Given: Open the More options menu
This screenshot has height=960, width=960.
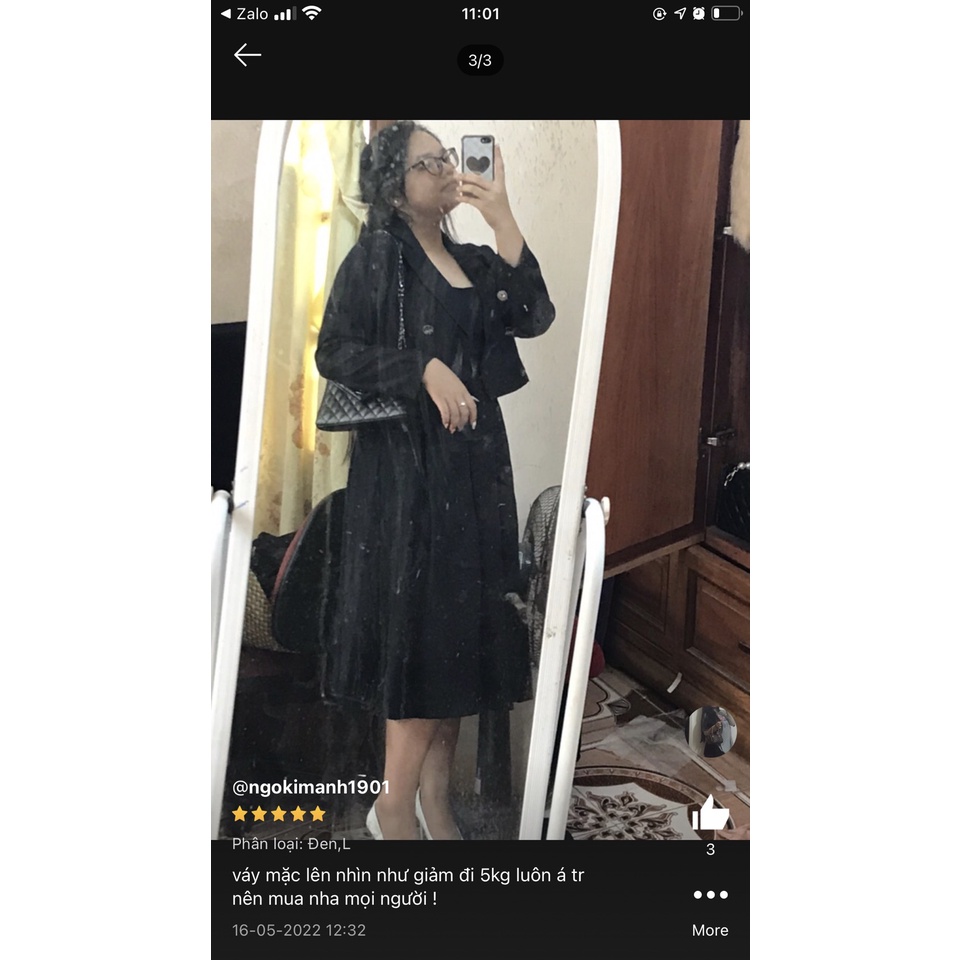Looking at the screenshot, I should click(710, 907).
